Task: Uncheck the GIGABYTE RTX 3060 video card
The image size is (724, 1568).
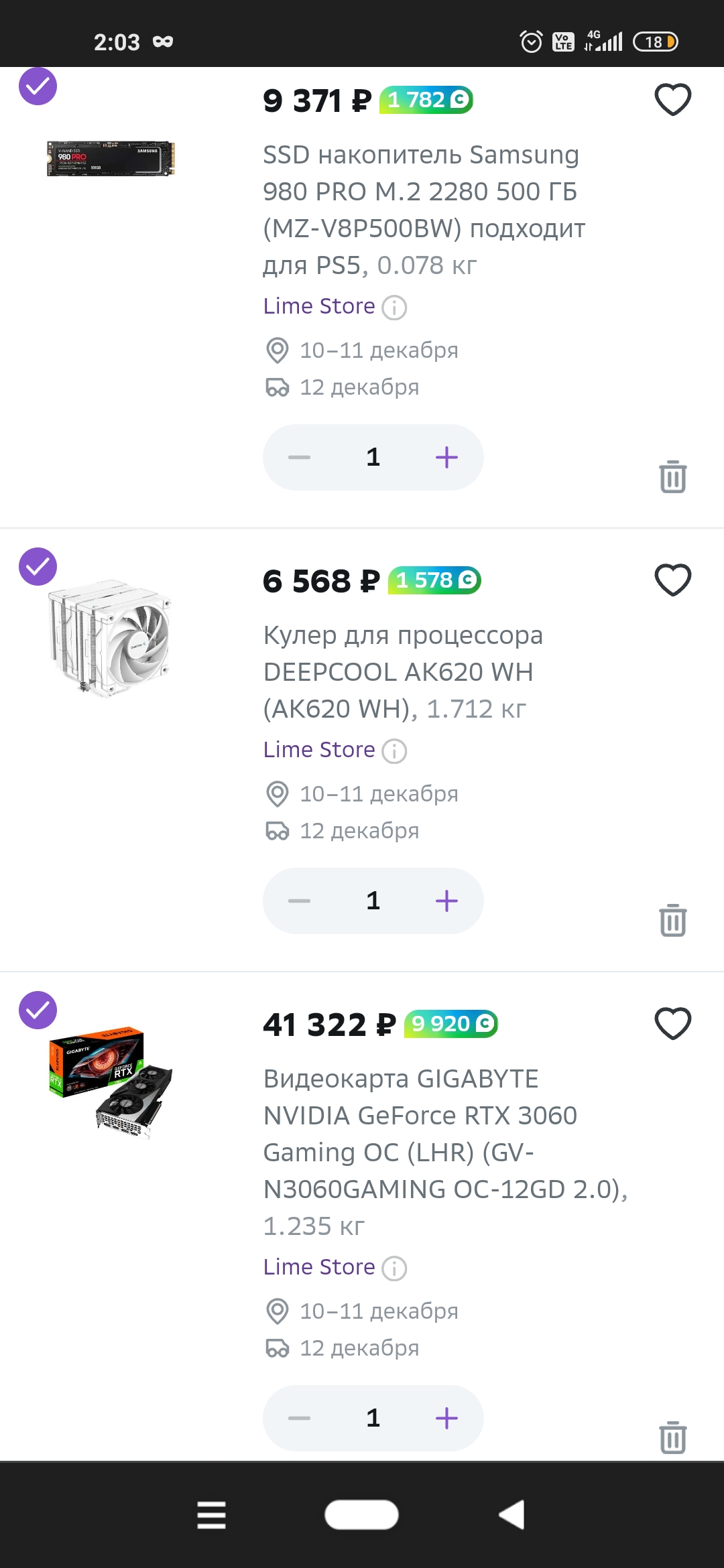Action: click(38, 1010)
